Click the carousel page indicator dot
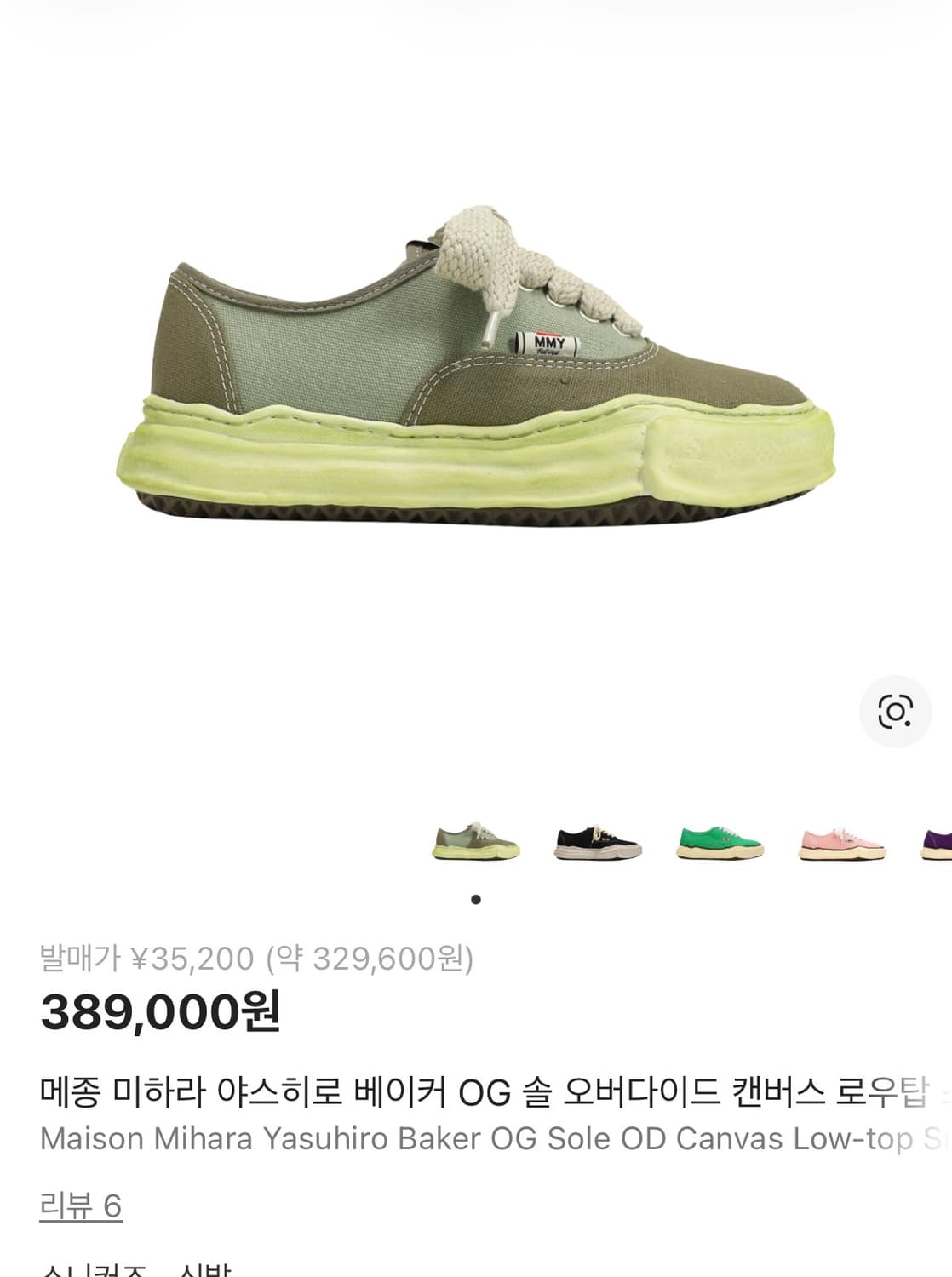Viewport: 952px width, 1277px height. click(x=477, y=898)
